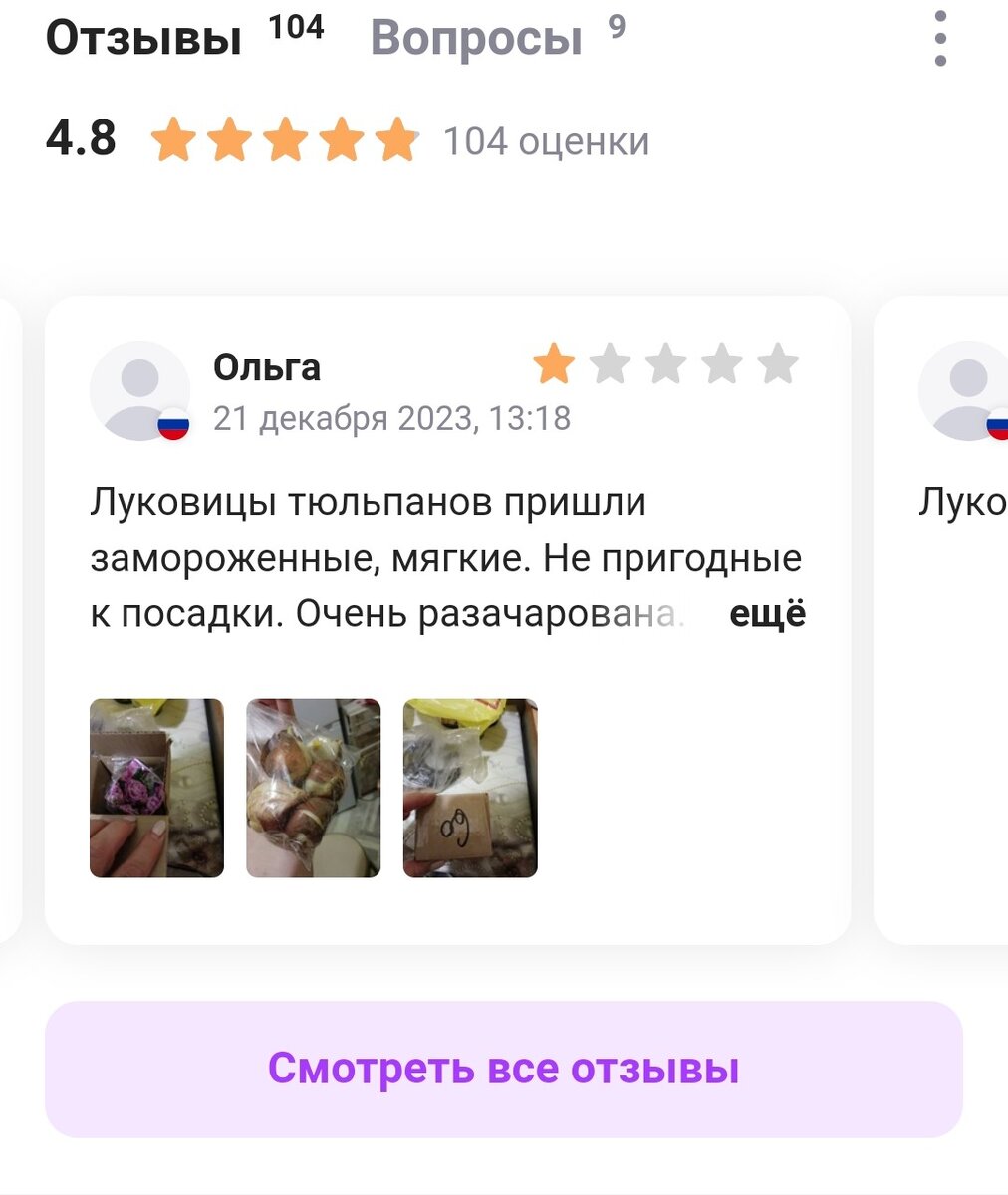1008x1195 pixels.
Task: Open the middle photo of bulbs in plastic bag
Action: point(313,787)
